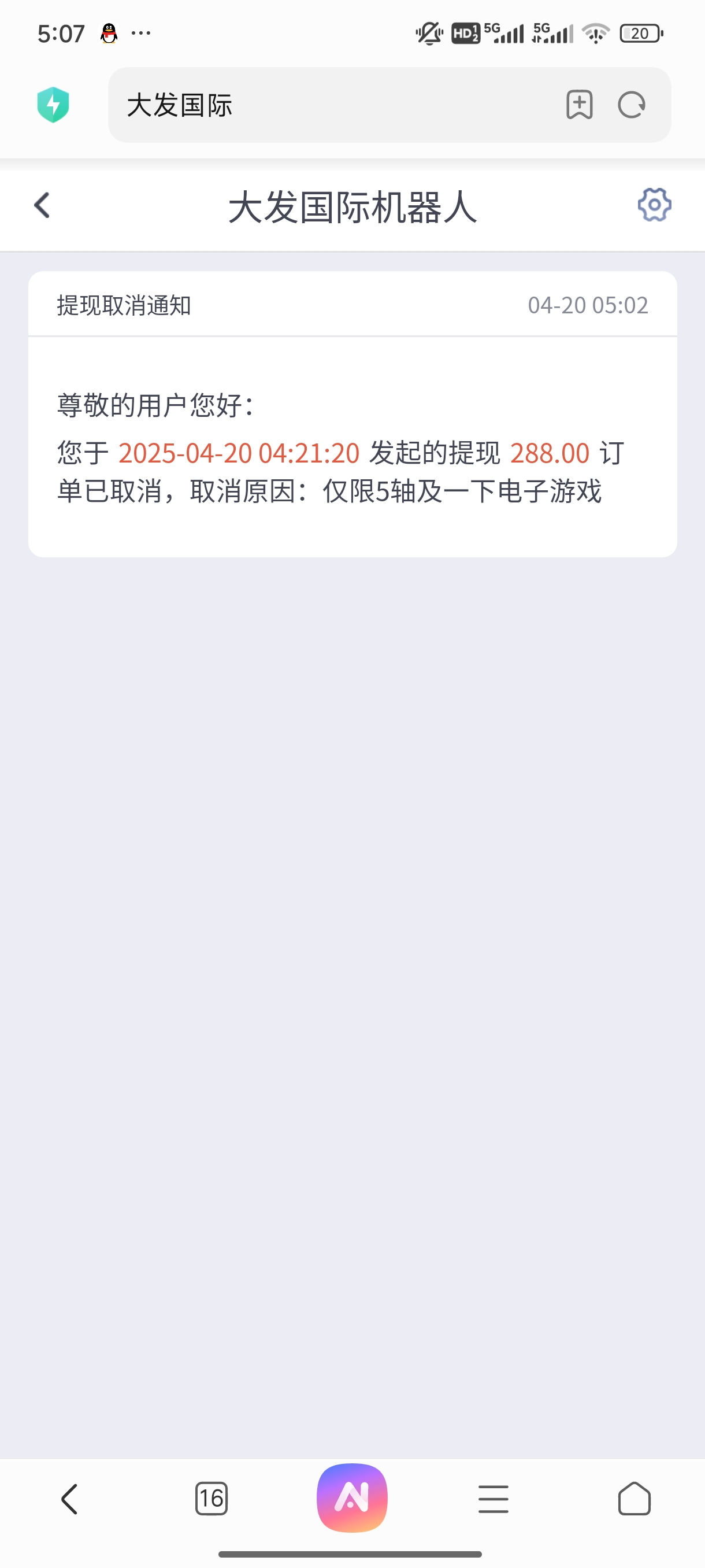Viewport: 705px width, 1568px height.
Task: Navigate back with browser toolbar arrow
Action: click(70, 1499)
